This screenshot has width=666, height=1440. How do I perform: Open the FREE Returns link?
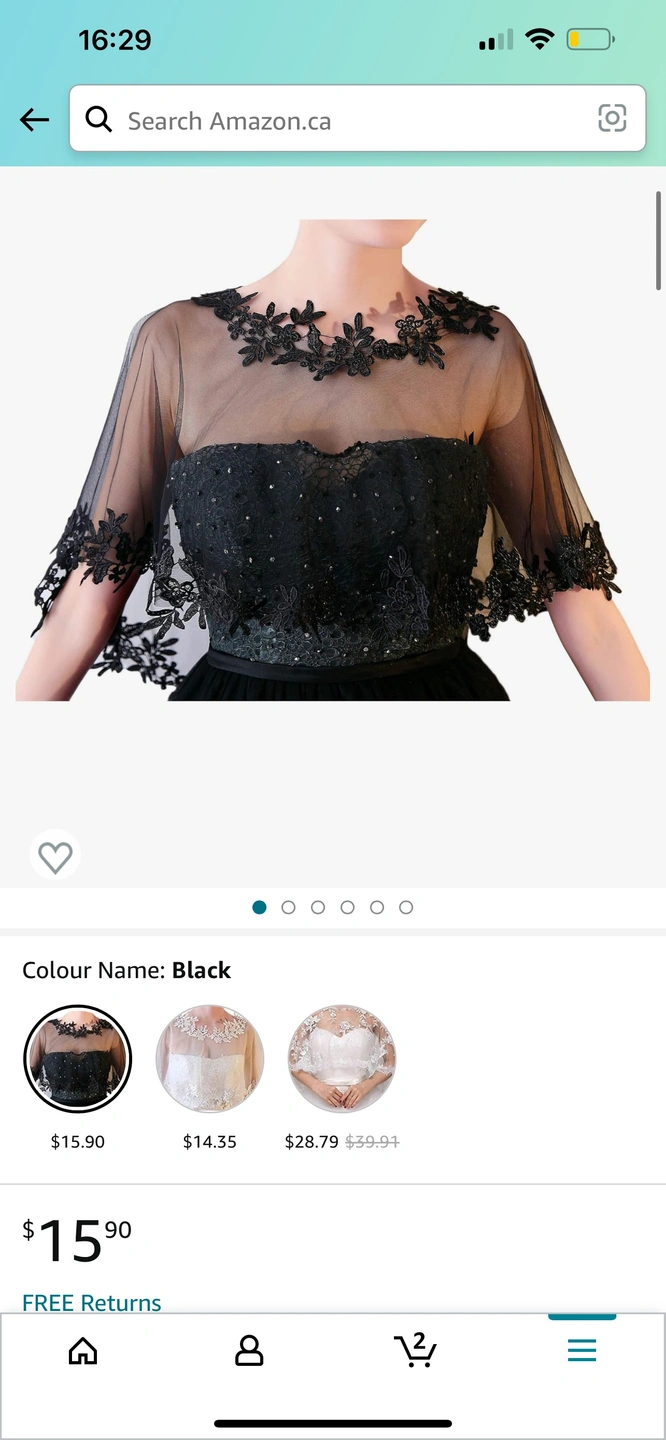(92, 1302)
